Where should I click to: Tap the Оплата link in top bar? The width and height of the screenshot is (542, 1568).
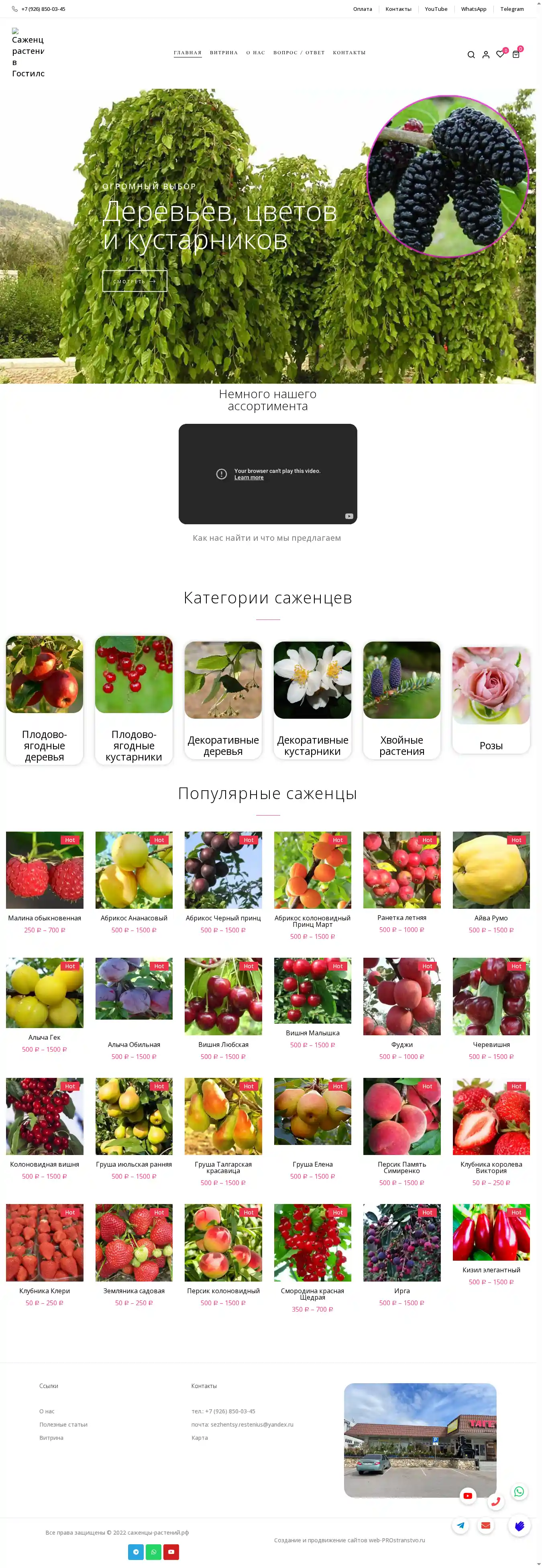[363, 9]
